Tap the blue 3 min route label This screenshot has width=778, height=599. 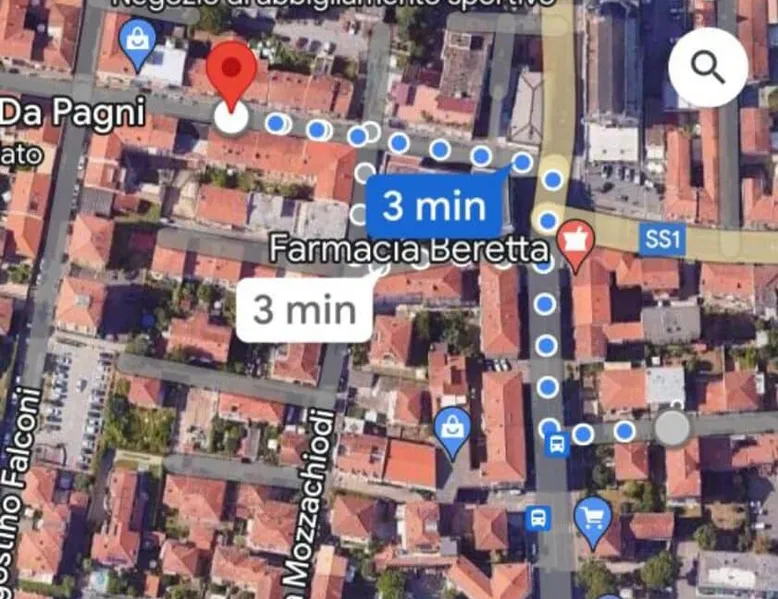[x=434, y=205]
